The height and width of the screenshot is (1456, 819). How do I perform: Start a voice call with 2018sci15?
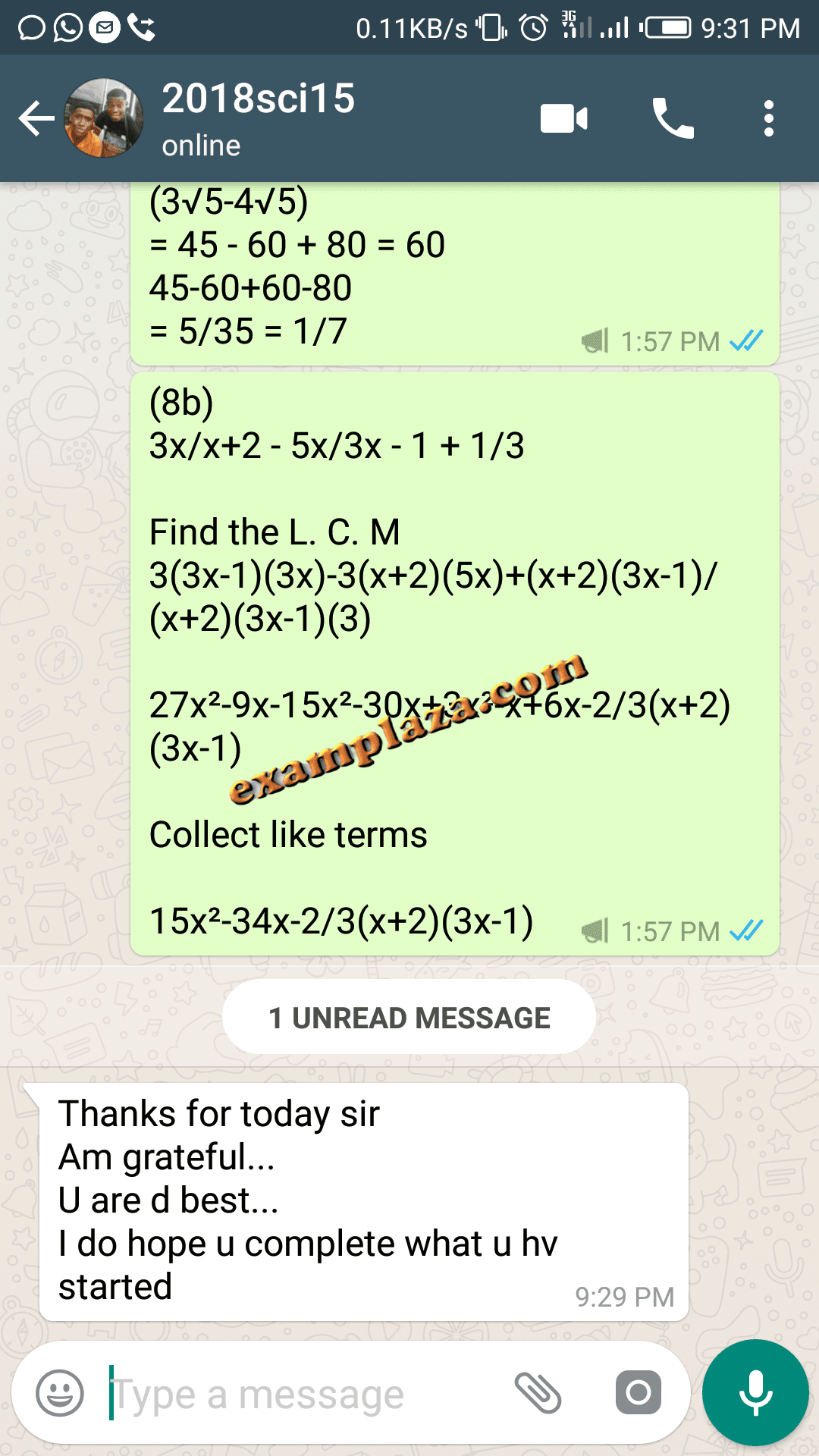click(x=672, y=118)
